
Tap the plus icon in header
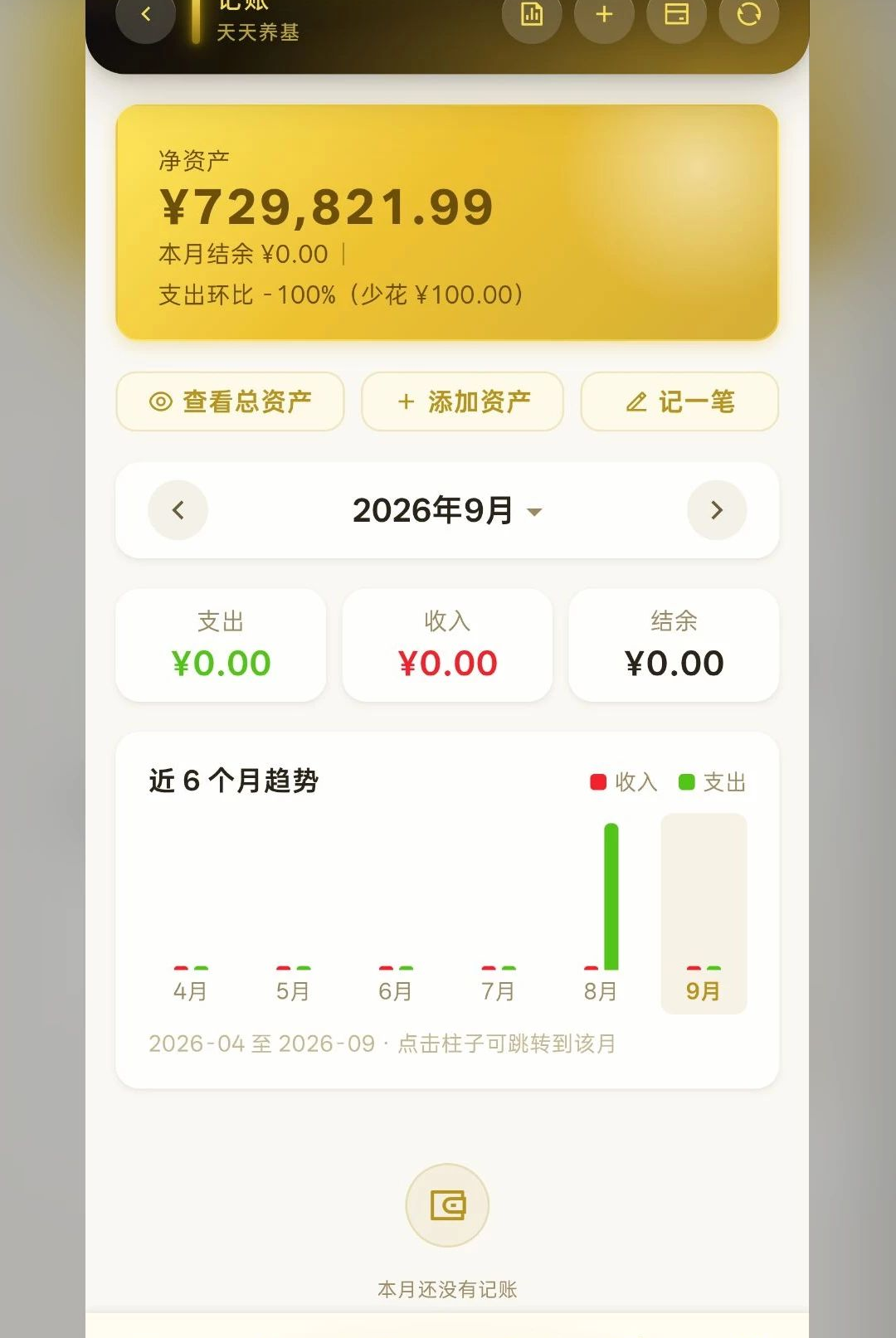pyautogui.click(x=604, y=14)
